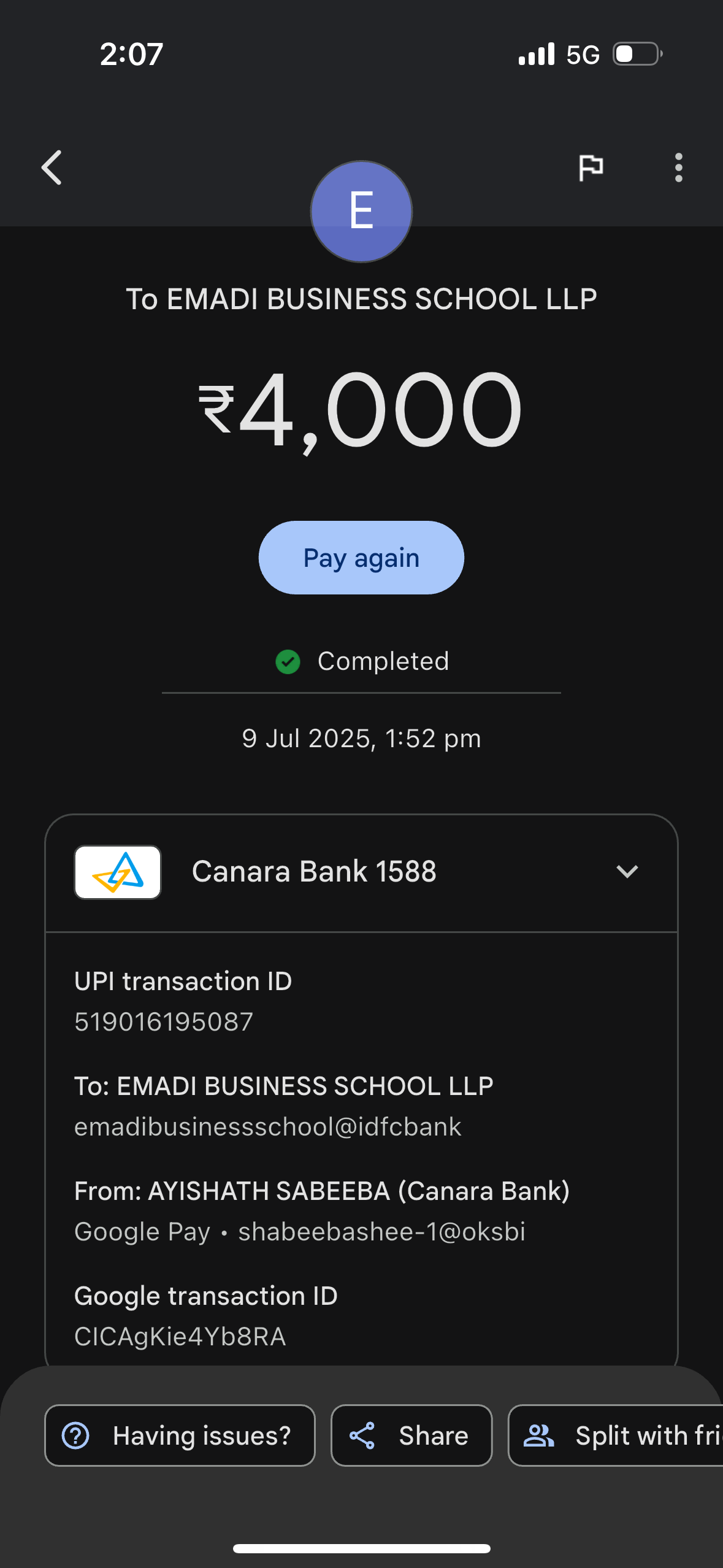Viewport: 723px width, 1568px height.
Task: Report this payment with the flag icon
Action: coord(591,167)
